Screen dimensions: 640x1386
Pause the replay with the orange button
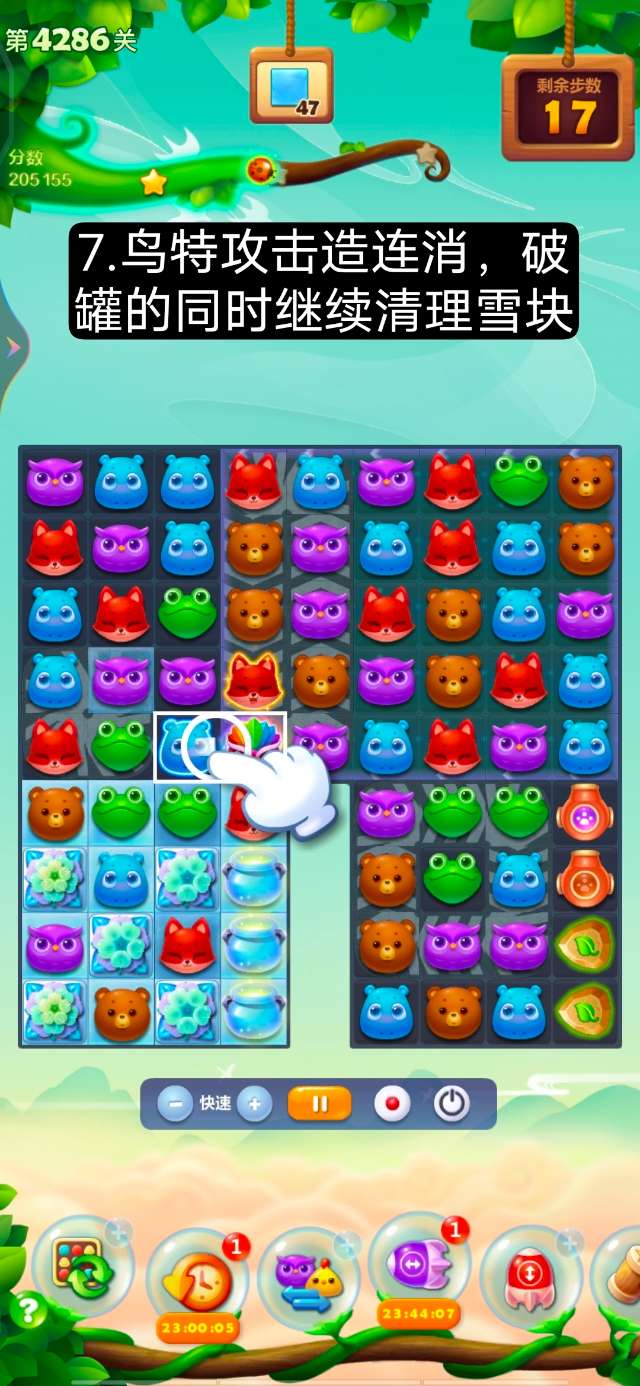[320, 1104]
